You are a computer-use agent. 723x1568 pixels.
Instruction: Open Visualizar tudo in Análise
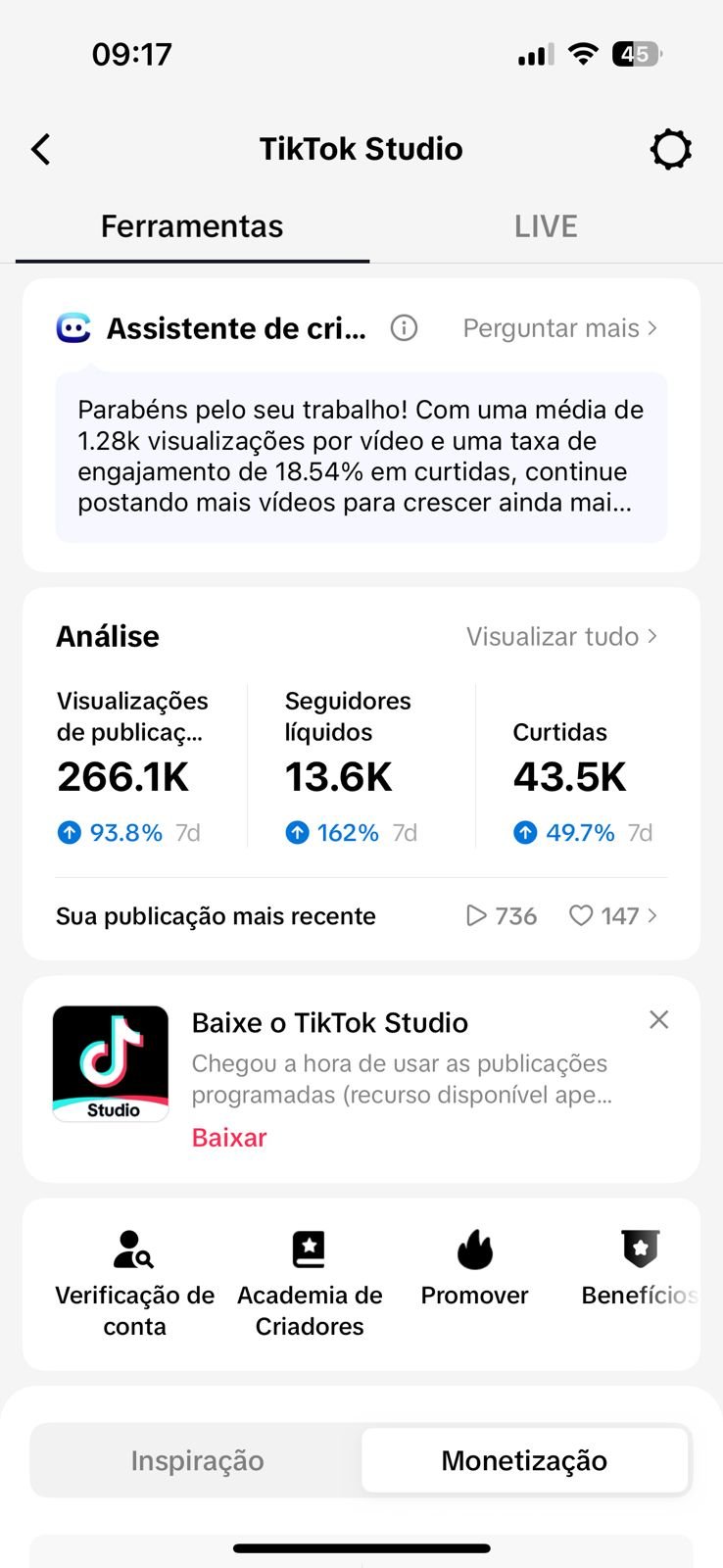[x=562, y=636]
